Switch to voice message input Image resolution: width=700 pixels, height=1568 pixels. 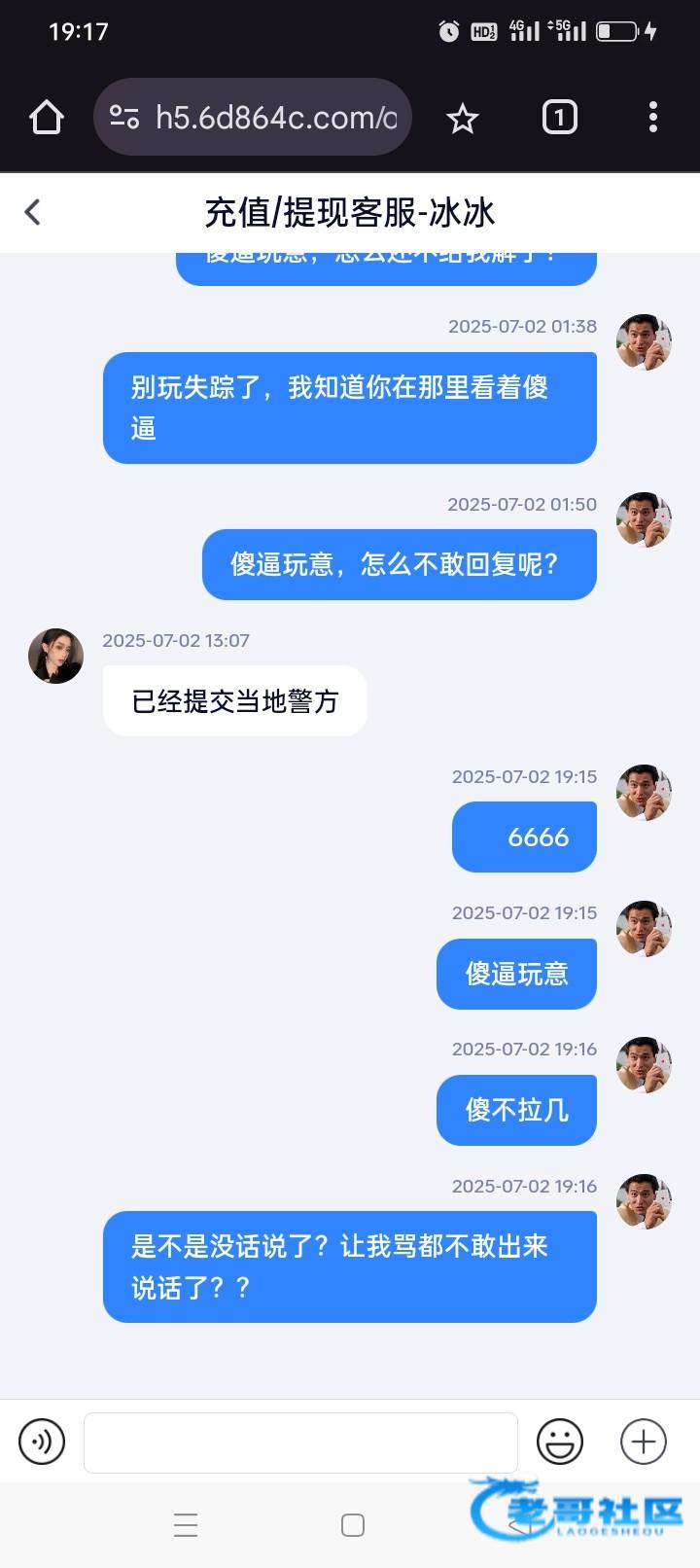(42, 1441)
